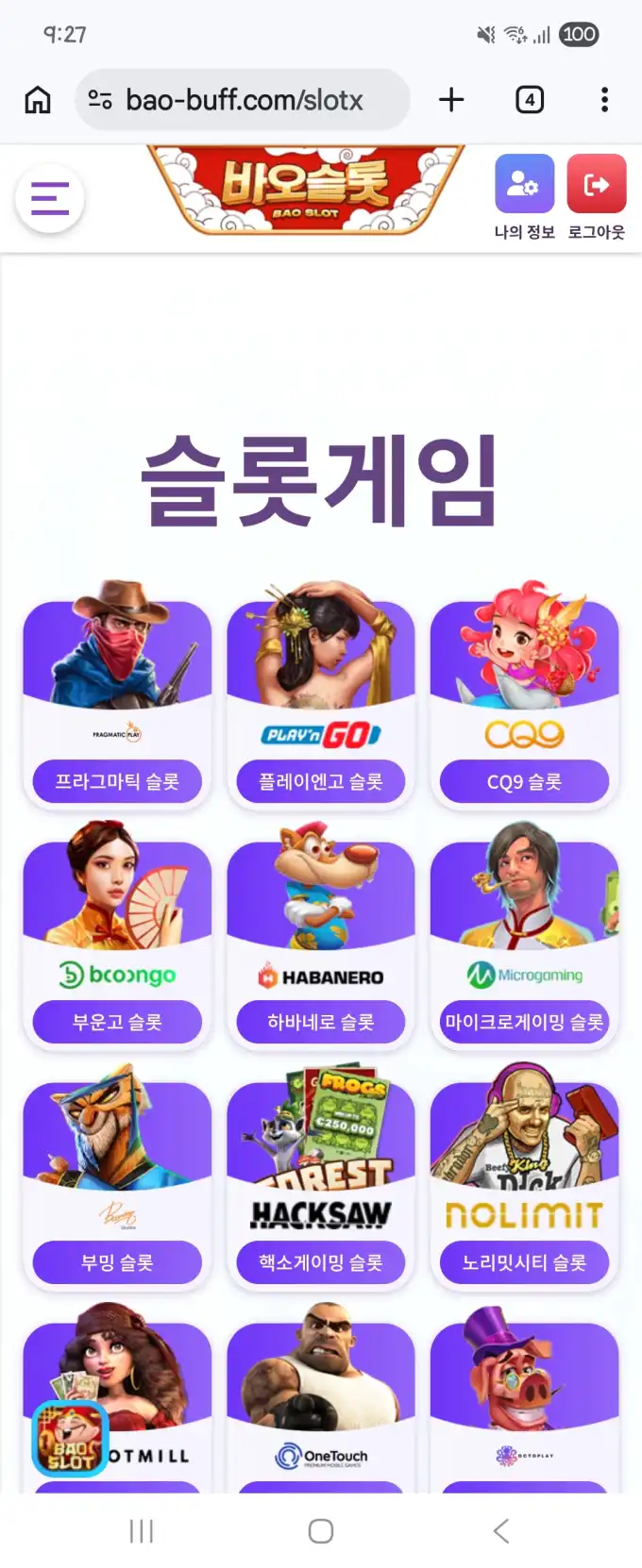The height and width of the screenshot is (1568, 642).
Task: Open 프라그마틱 슬롯 games
Action: (117, 781)
